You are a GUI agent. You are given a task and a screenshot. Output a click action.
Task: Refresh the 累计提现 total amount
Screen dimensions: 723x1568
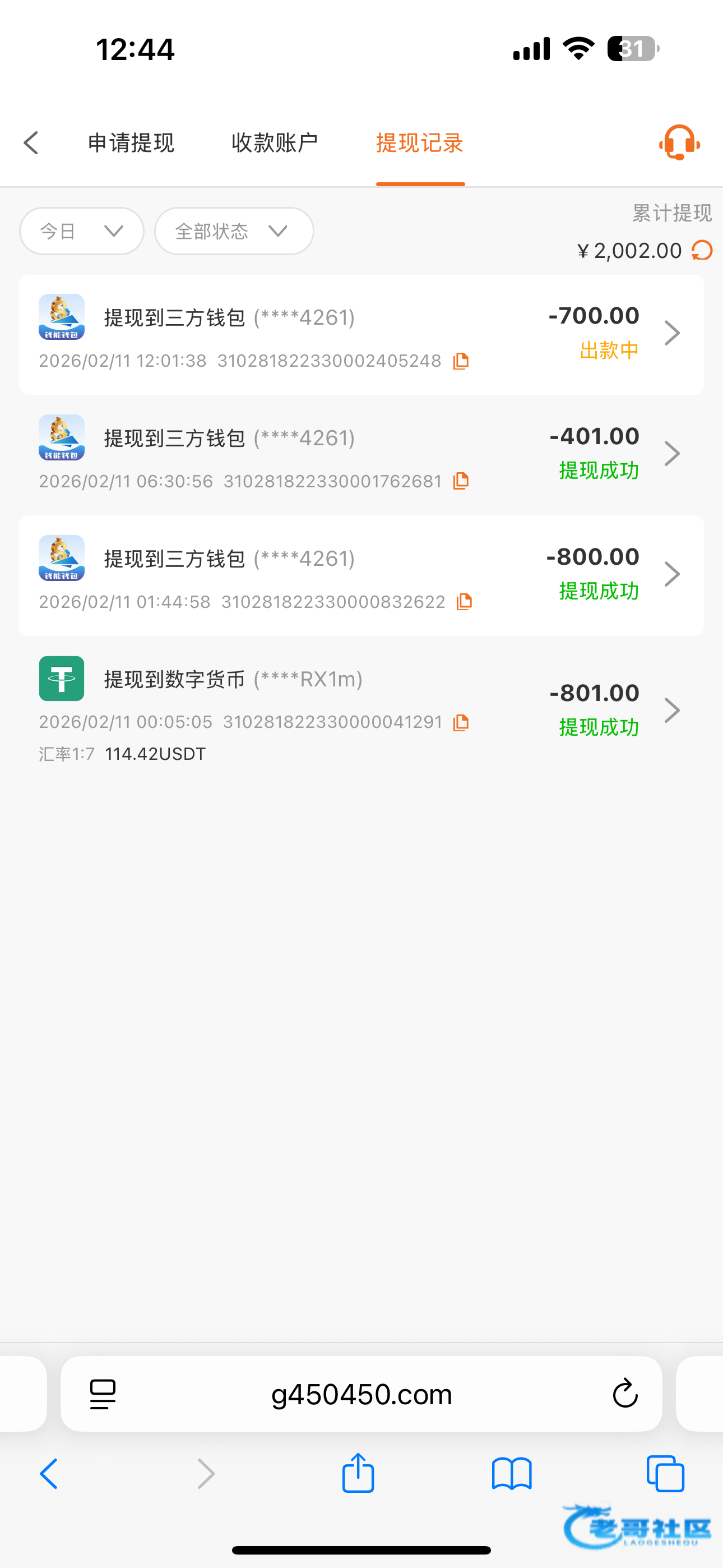pyautogui.click(x=702, y=250)
